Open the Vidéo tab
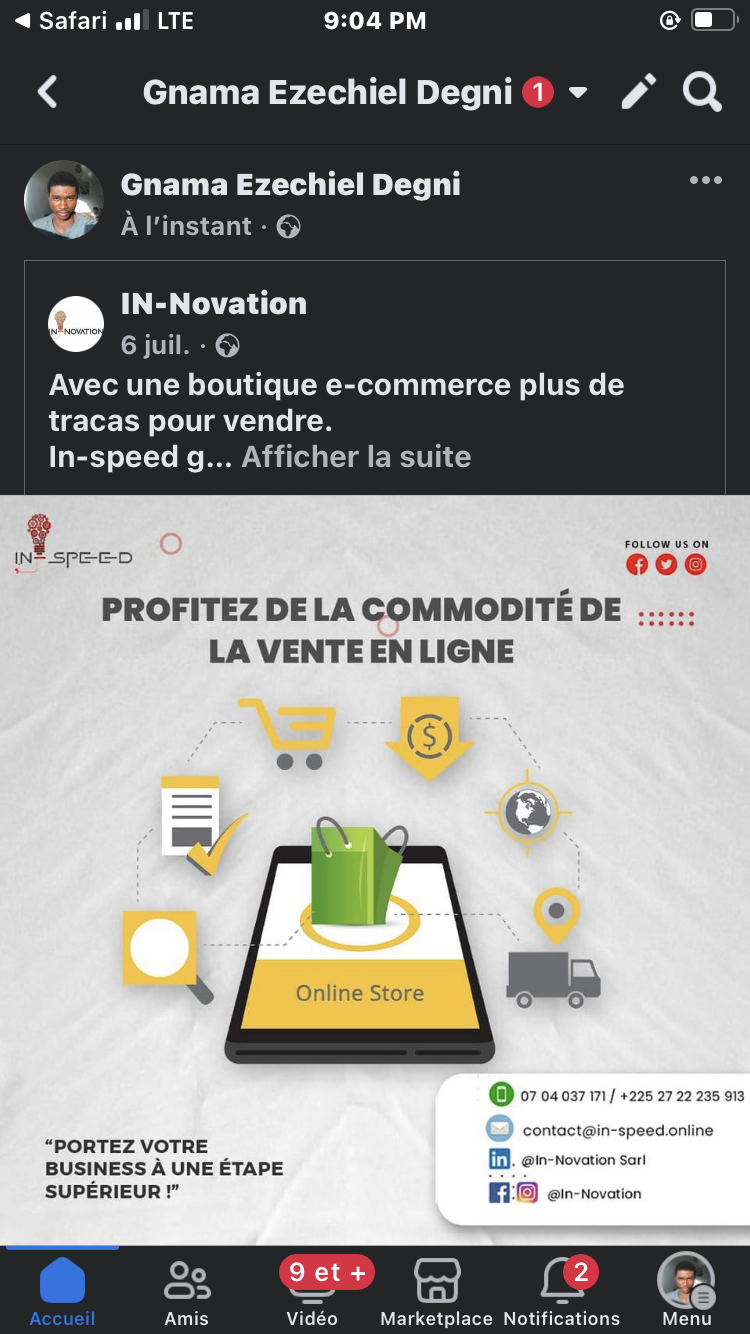The image size is (750, 1334). coord(312,1291)
